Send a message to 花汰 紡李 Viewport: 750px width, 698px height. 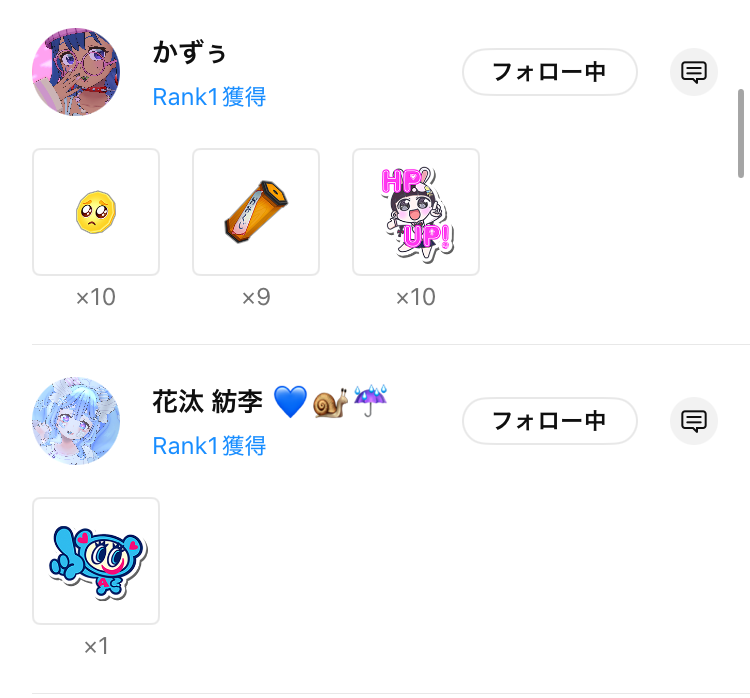tap(694, 421)
